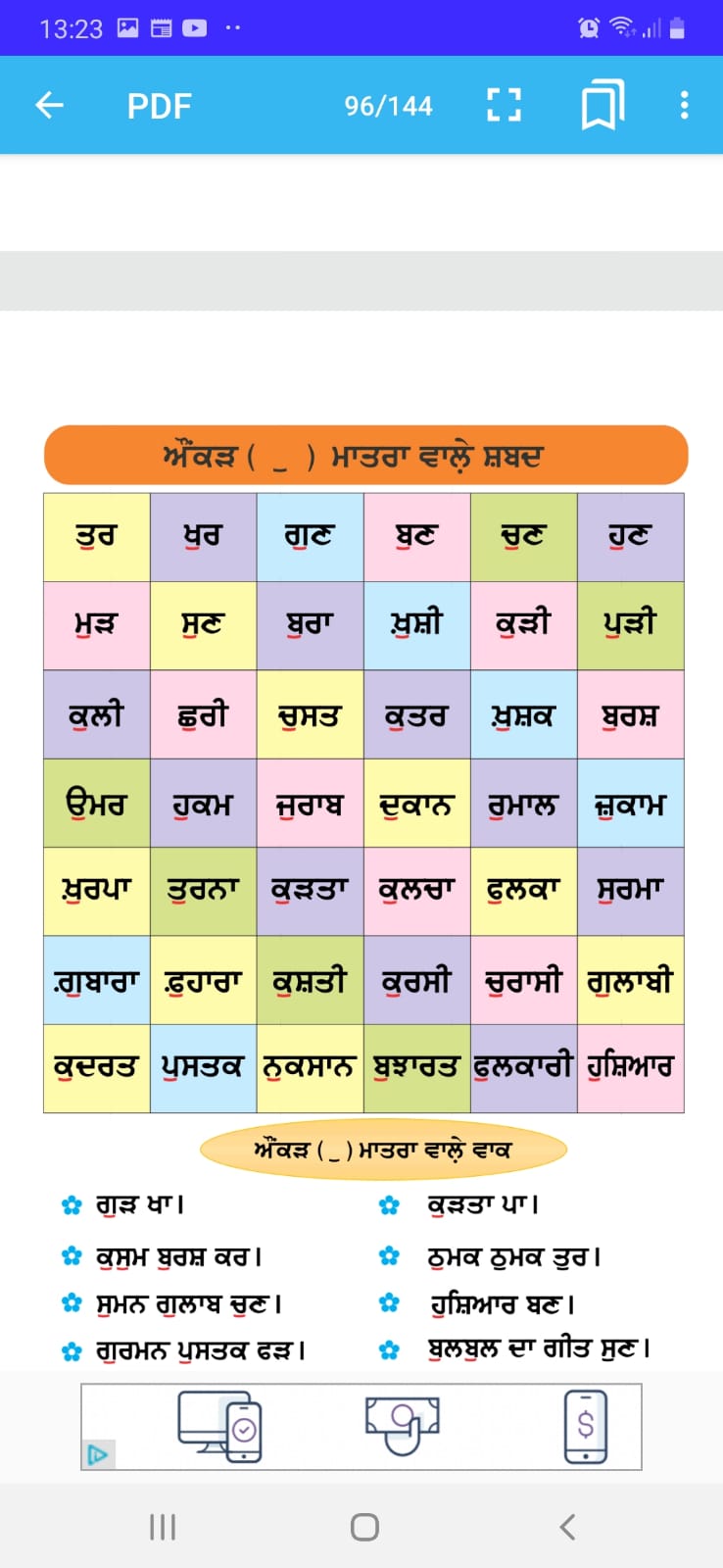The width and height of the screenshot is (723, 1568).
Task: Tap the system home button
Action: point(364,1527)
